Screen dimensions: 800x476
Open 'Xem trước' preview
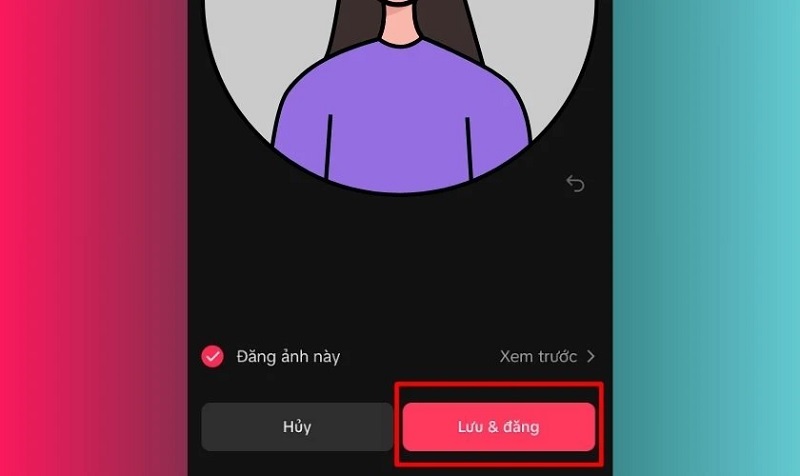[546, 357]
